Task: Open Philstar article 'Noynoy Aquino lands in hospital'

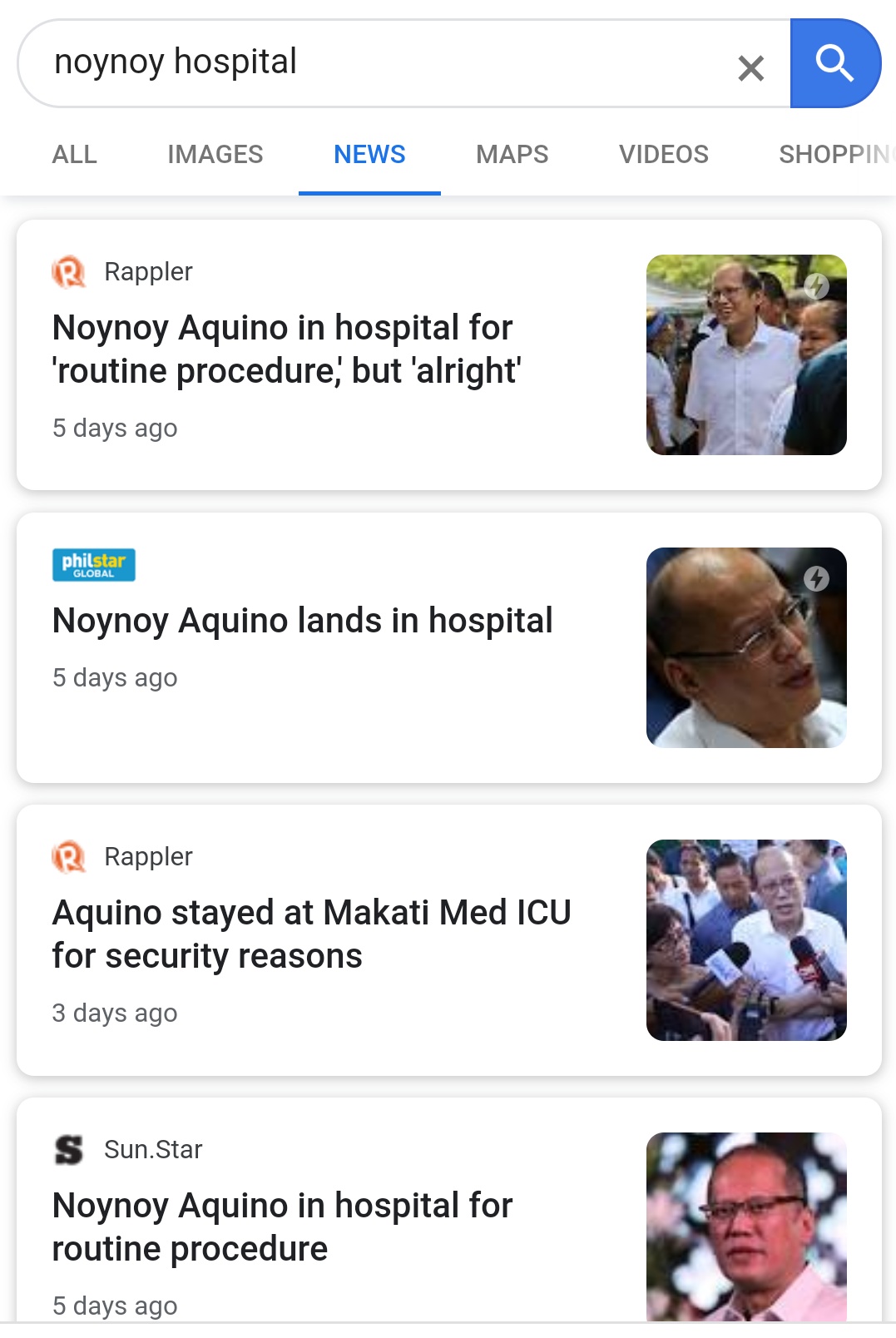Action: tap(302, 621)
